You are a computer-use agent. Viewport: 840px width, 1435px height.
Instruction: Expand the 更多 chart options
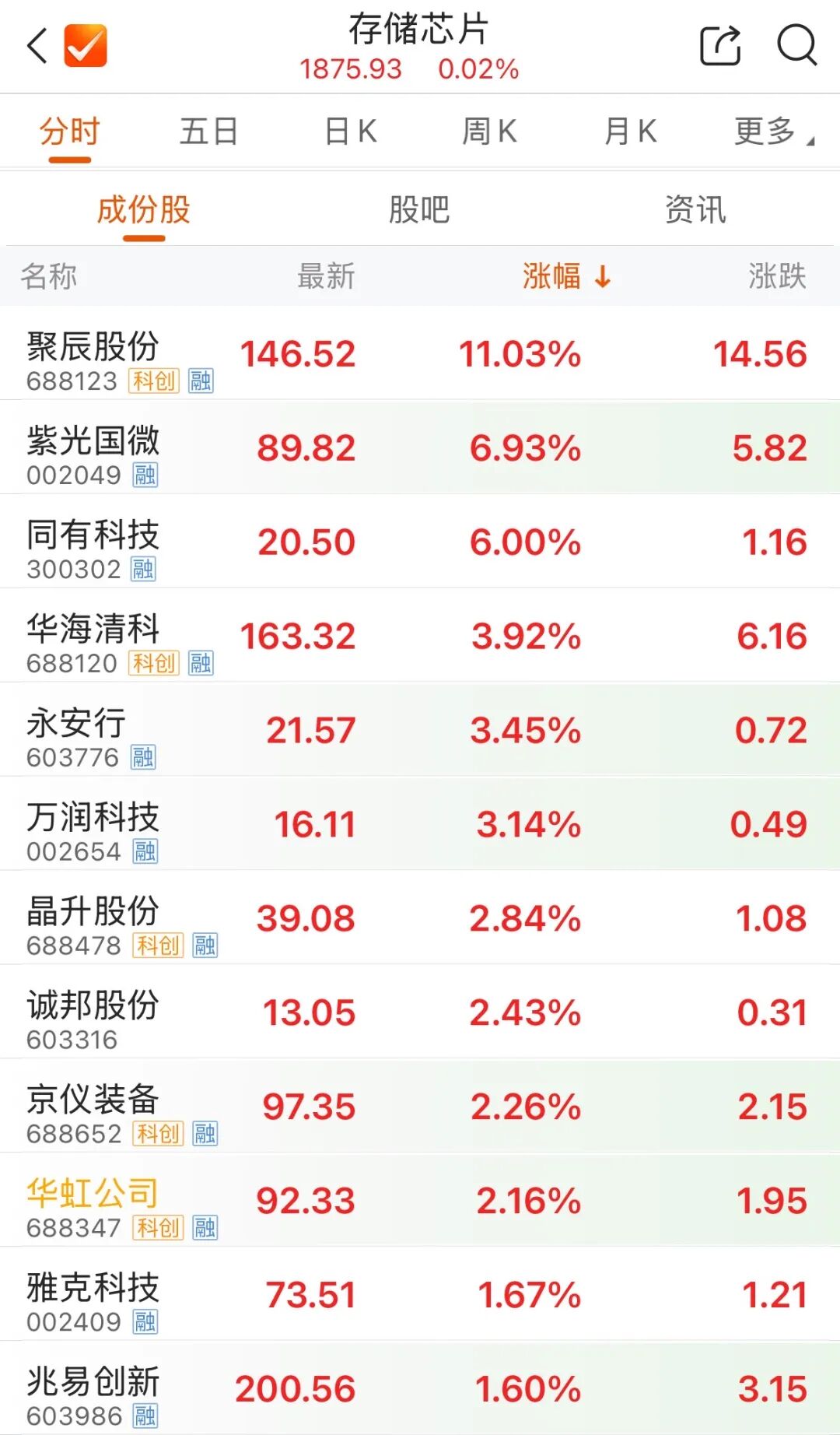[x=774, y=132]
